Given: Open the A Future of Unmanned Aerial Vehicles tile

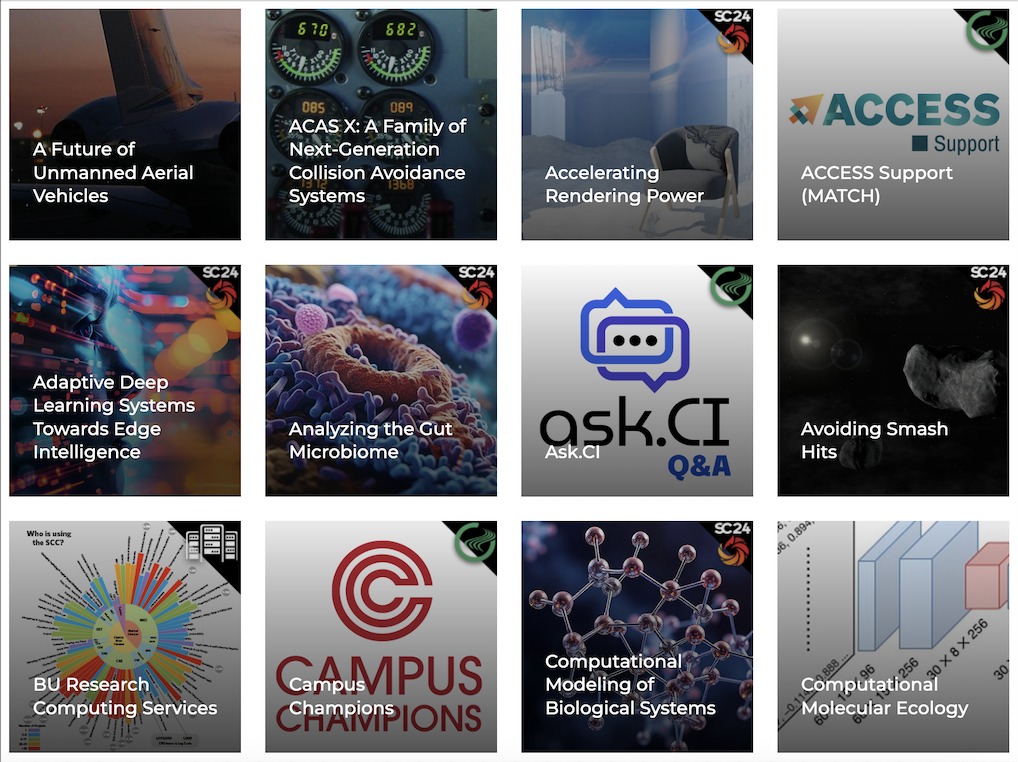Looking at the screenshot, I should pyautogui.click(x=125, y=125).
